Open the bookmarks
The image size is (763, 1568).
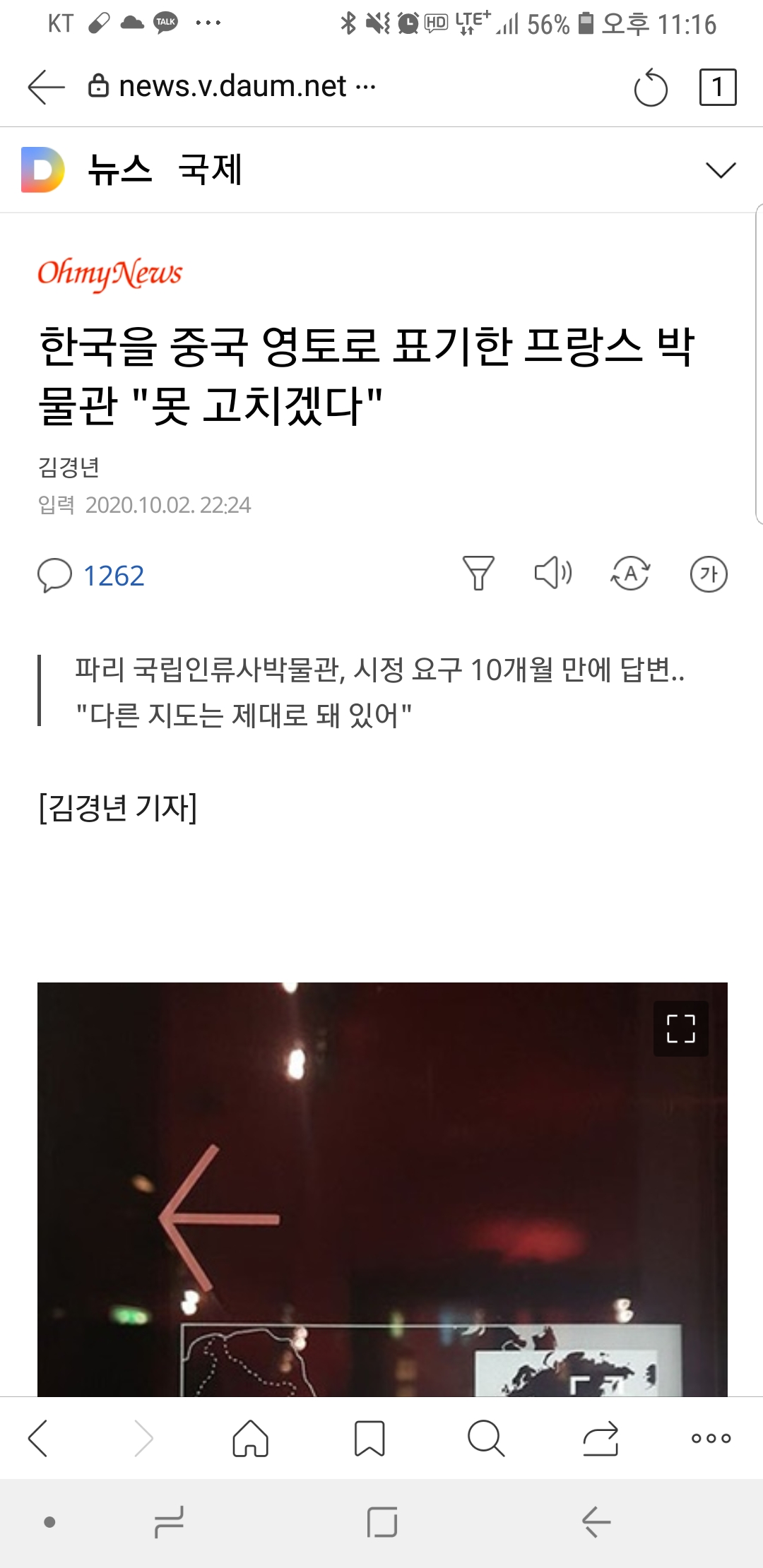369,1438
